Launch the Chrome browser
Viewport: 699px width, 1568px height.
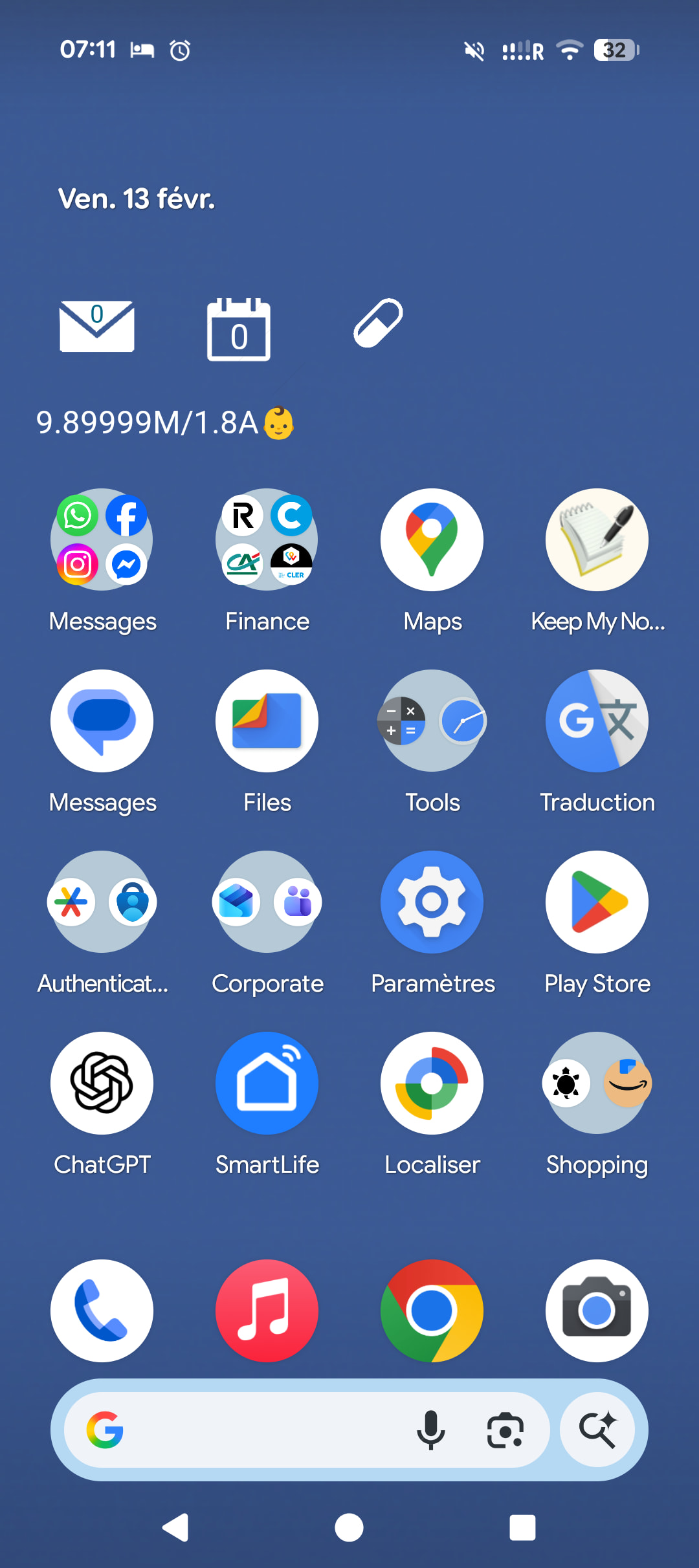tap(432, 1311)
